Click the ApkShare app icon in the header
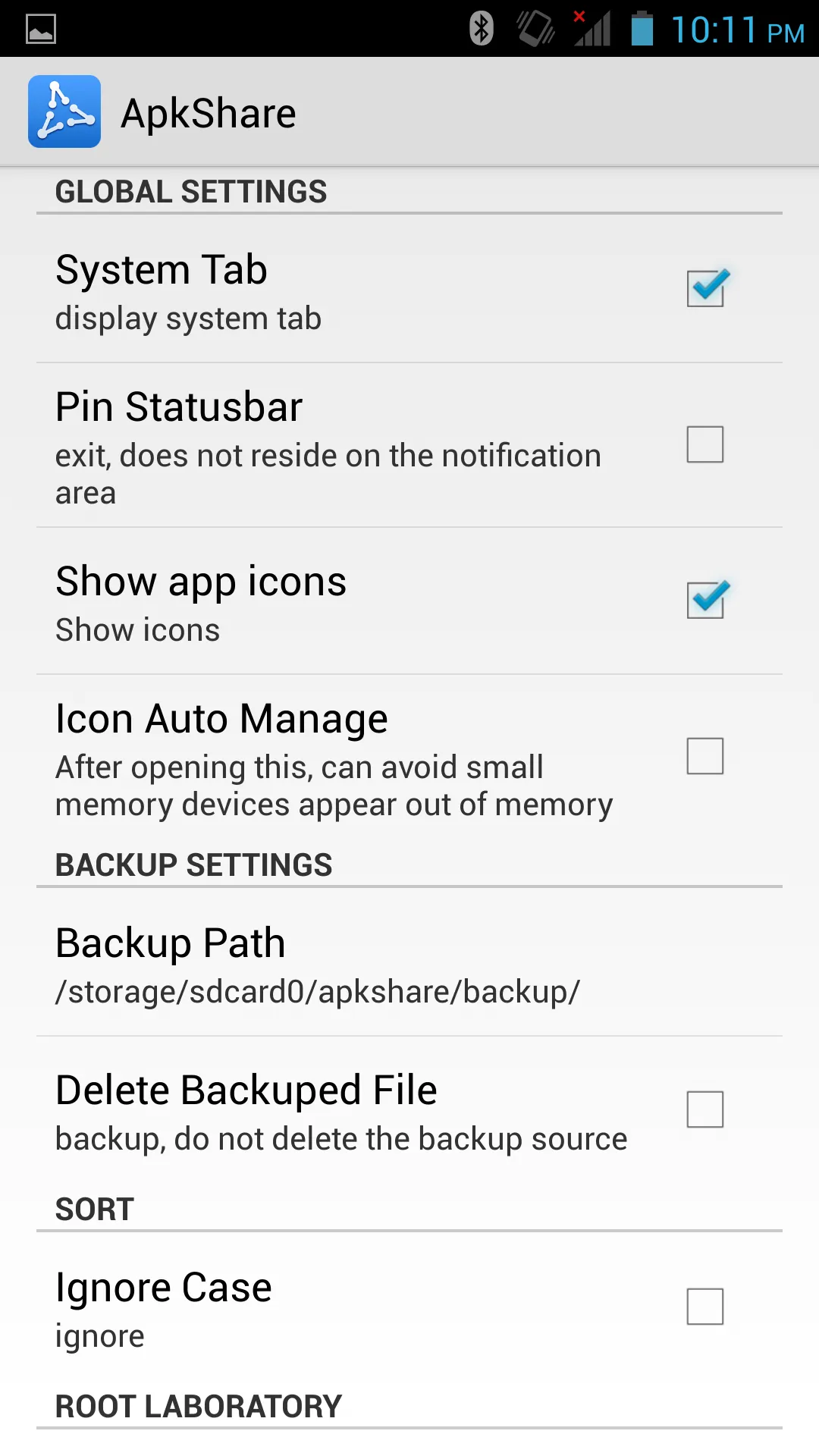This screenshot has width=819, height=1456. point(64,111)
